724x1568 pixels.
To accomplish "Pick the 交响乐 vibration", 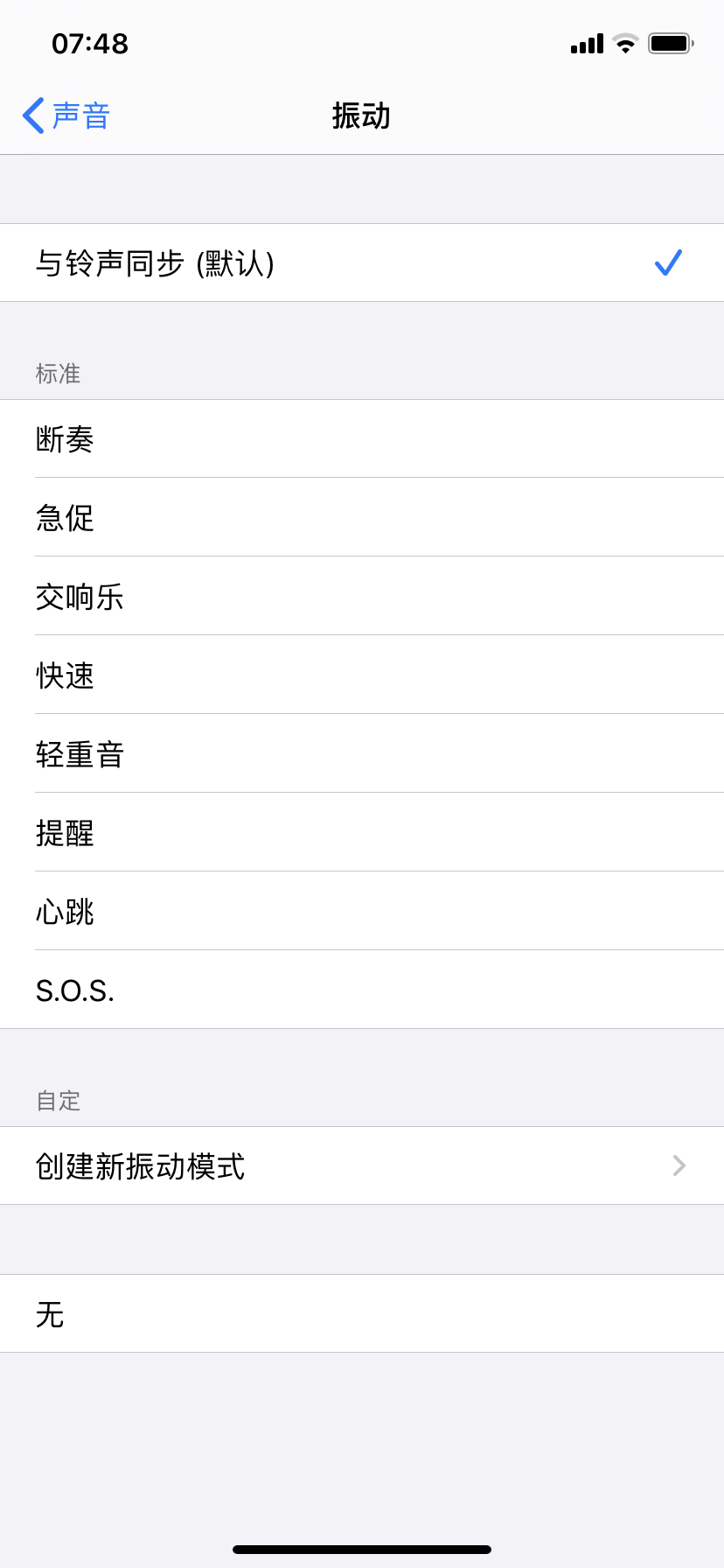I will (x=362, y=596).
